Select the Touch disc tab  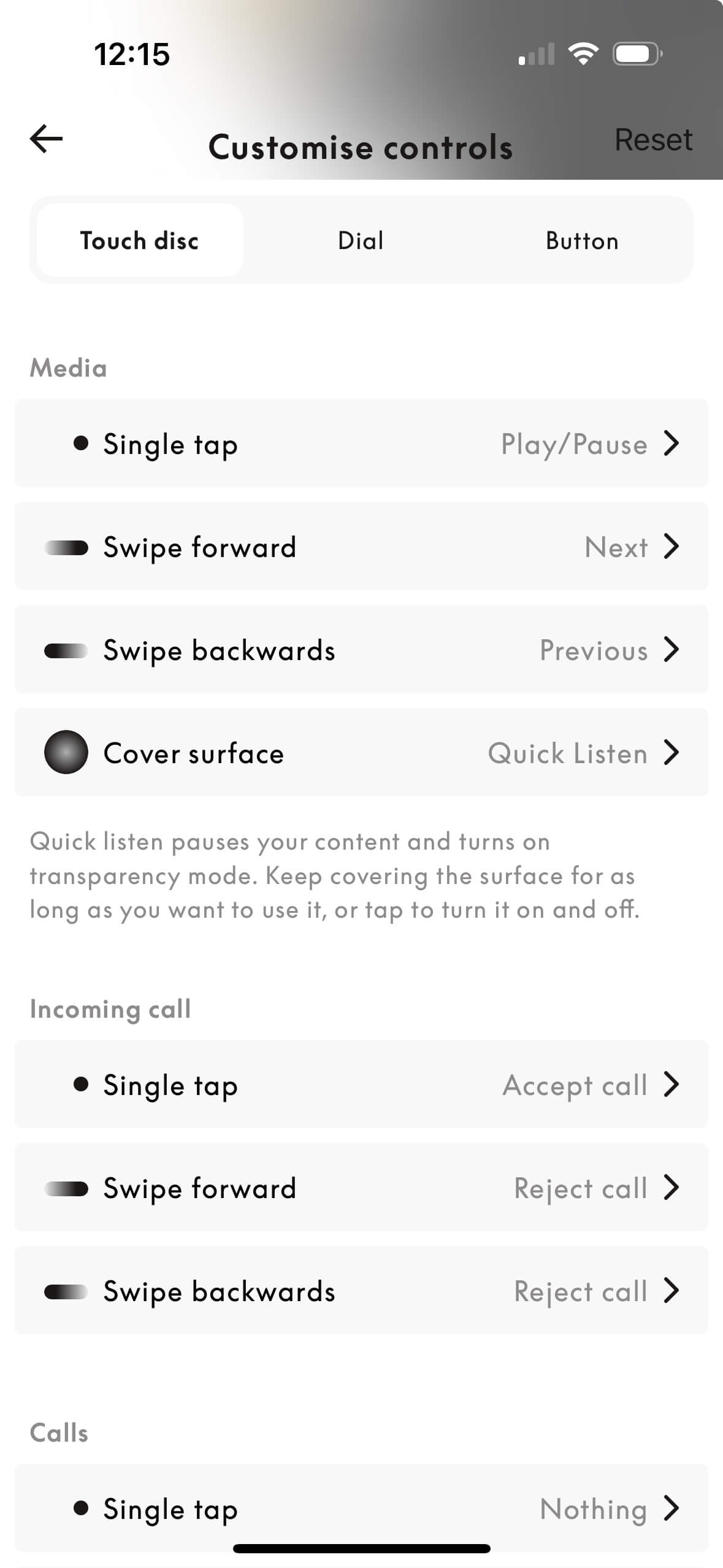click(x=140, y=240)
